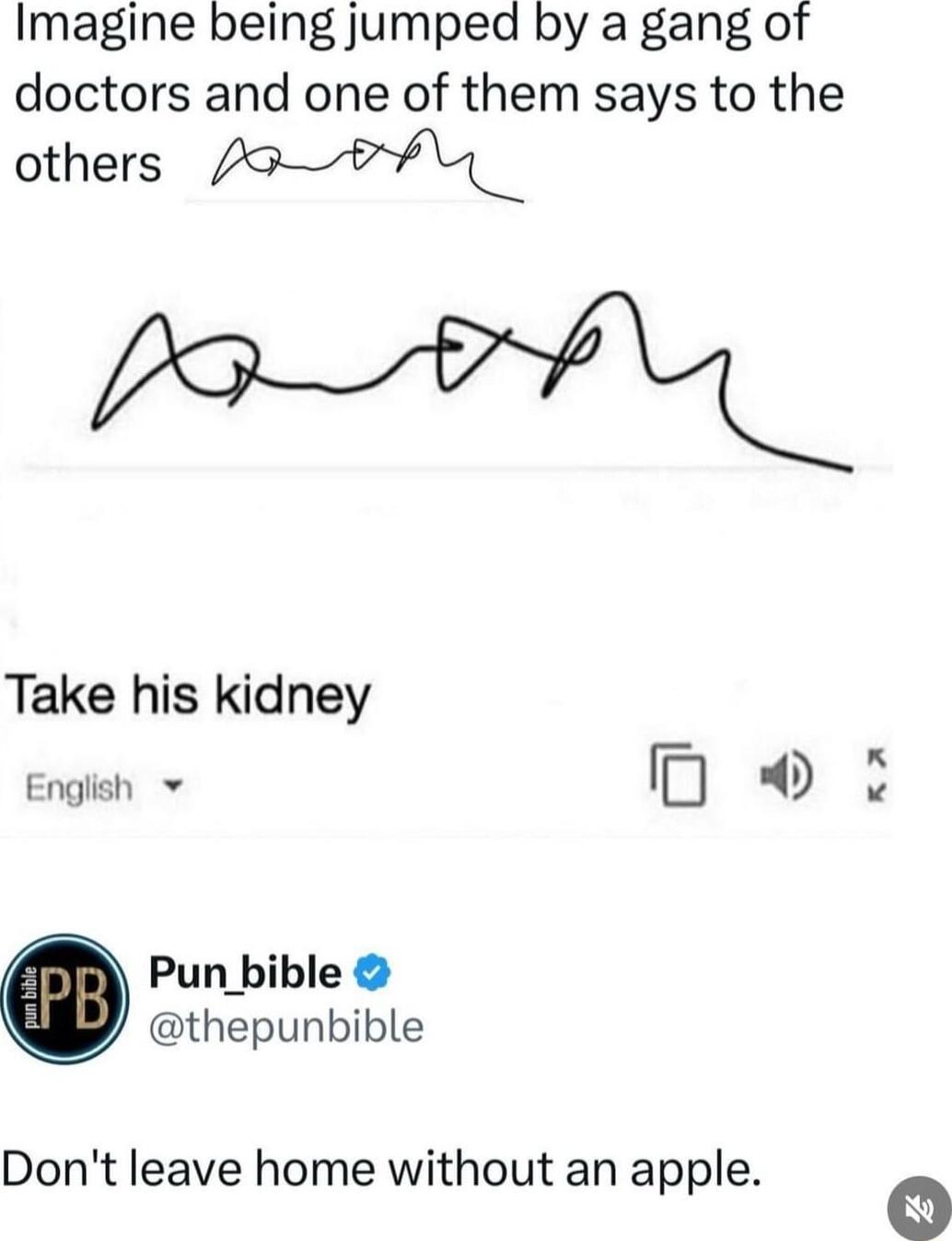This screenshot has width=952, height=1241.
Task: Unmute the video sound
Action: tap(919, 1207)
